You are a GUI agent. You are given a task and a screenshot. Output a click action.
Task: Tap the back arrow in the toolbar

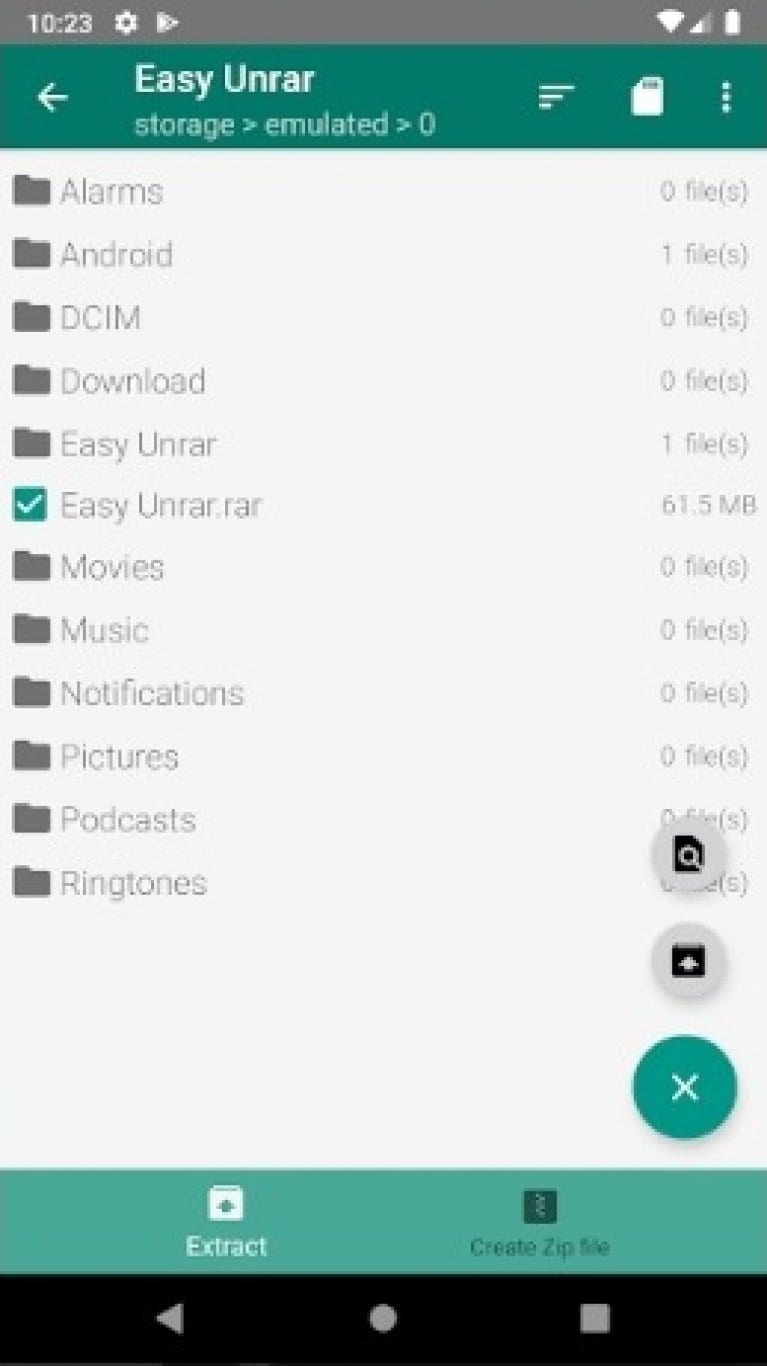point(52,96)
